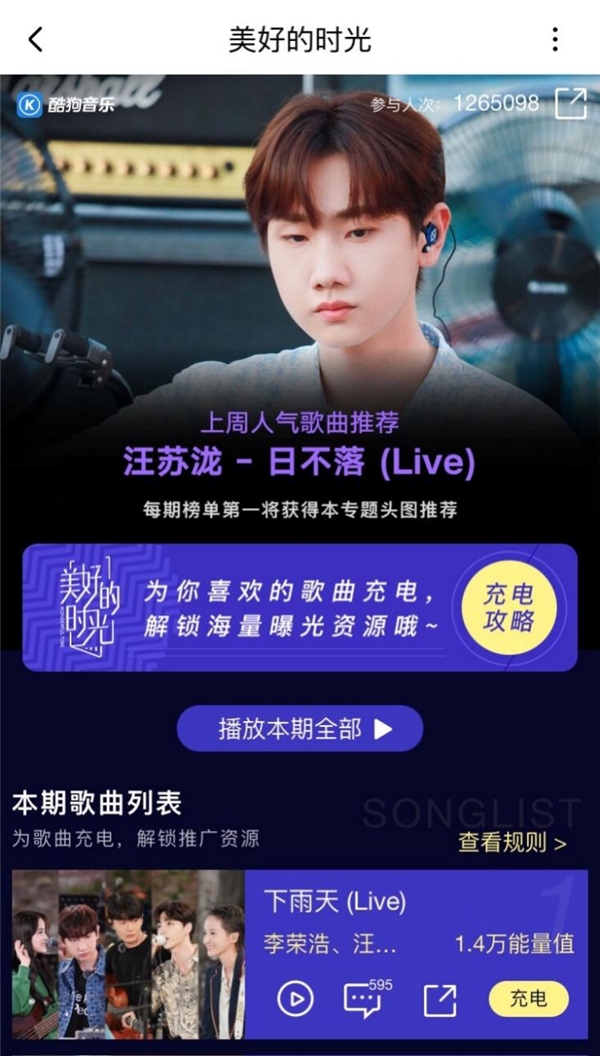
Task: Go back using the top-left arrow
Action: coord(36,40)
